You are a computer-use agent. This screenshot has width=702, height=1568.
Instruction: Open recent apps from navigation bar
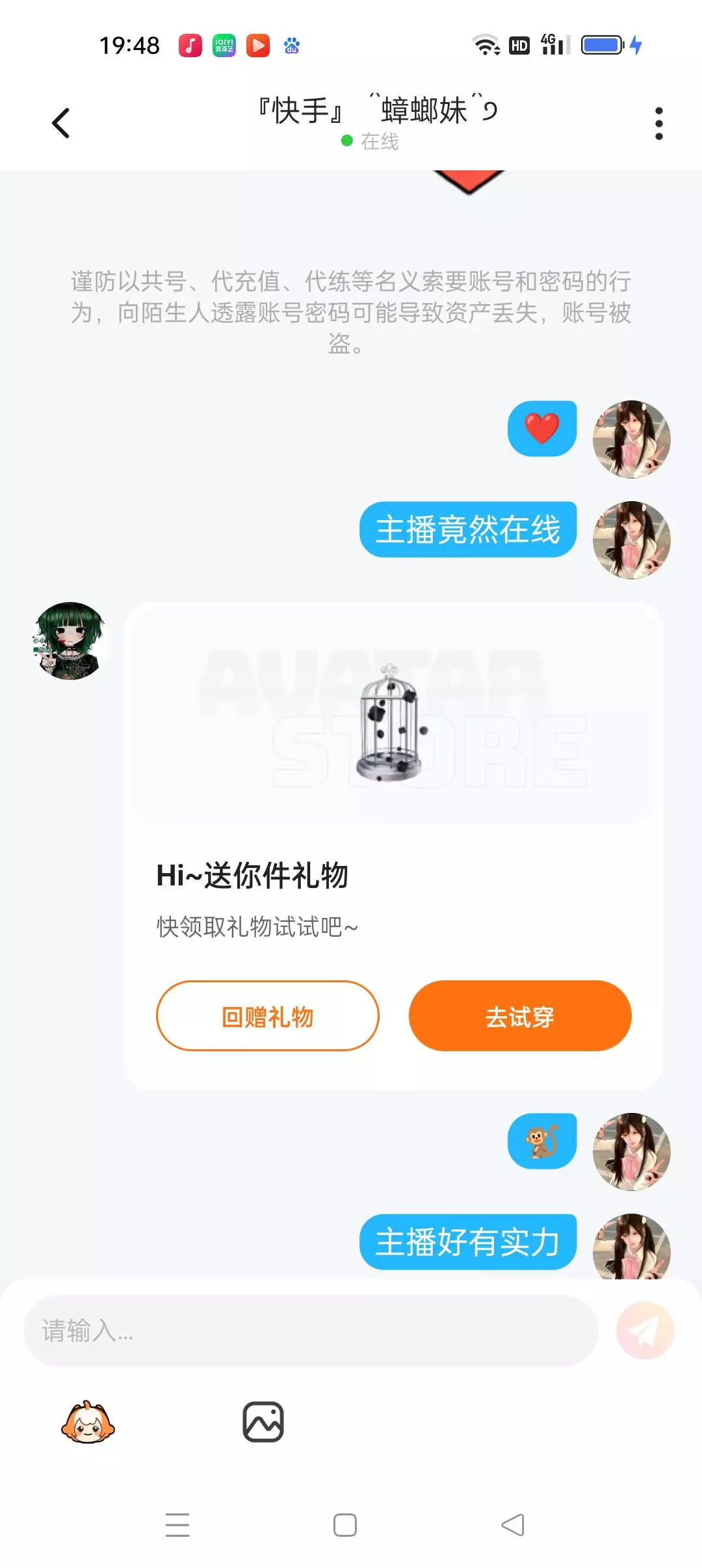click(177, 1524)
